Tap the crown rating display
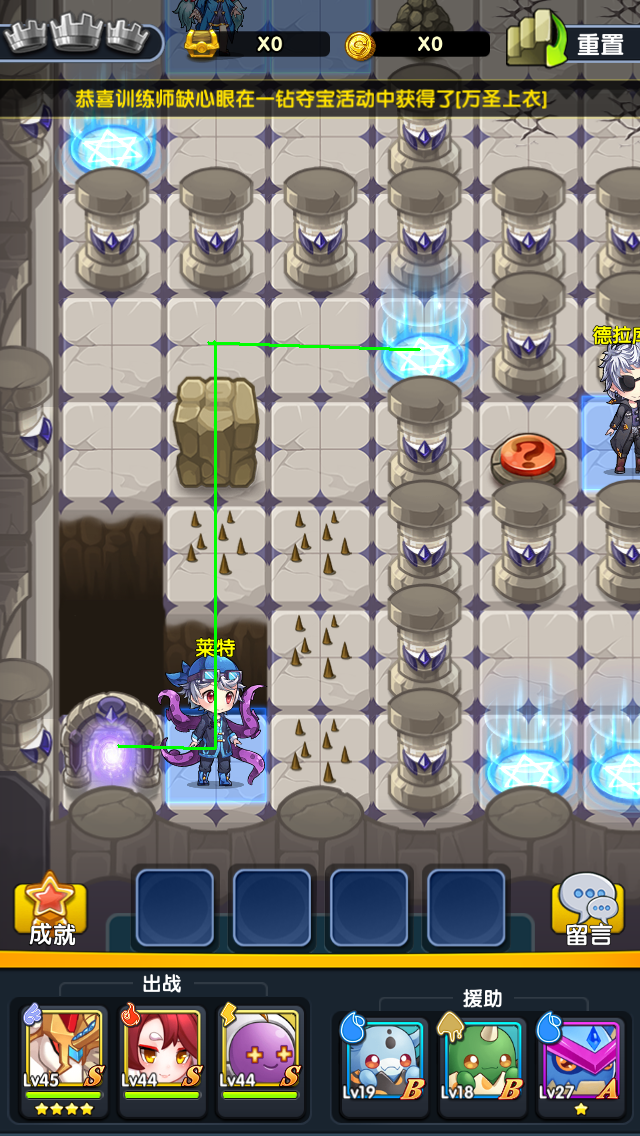 click(x=78, y=40)
